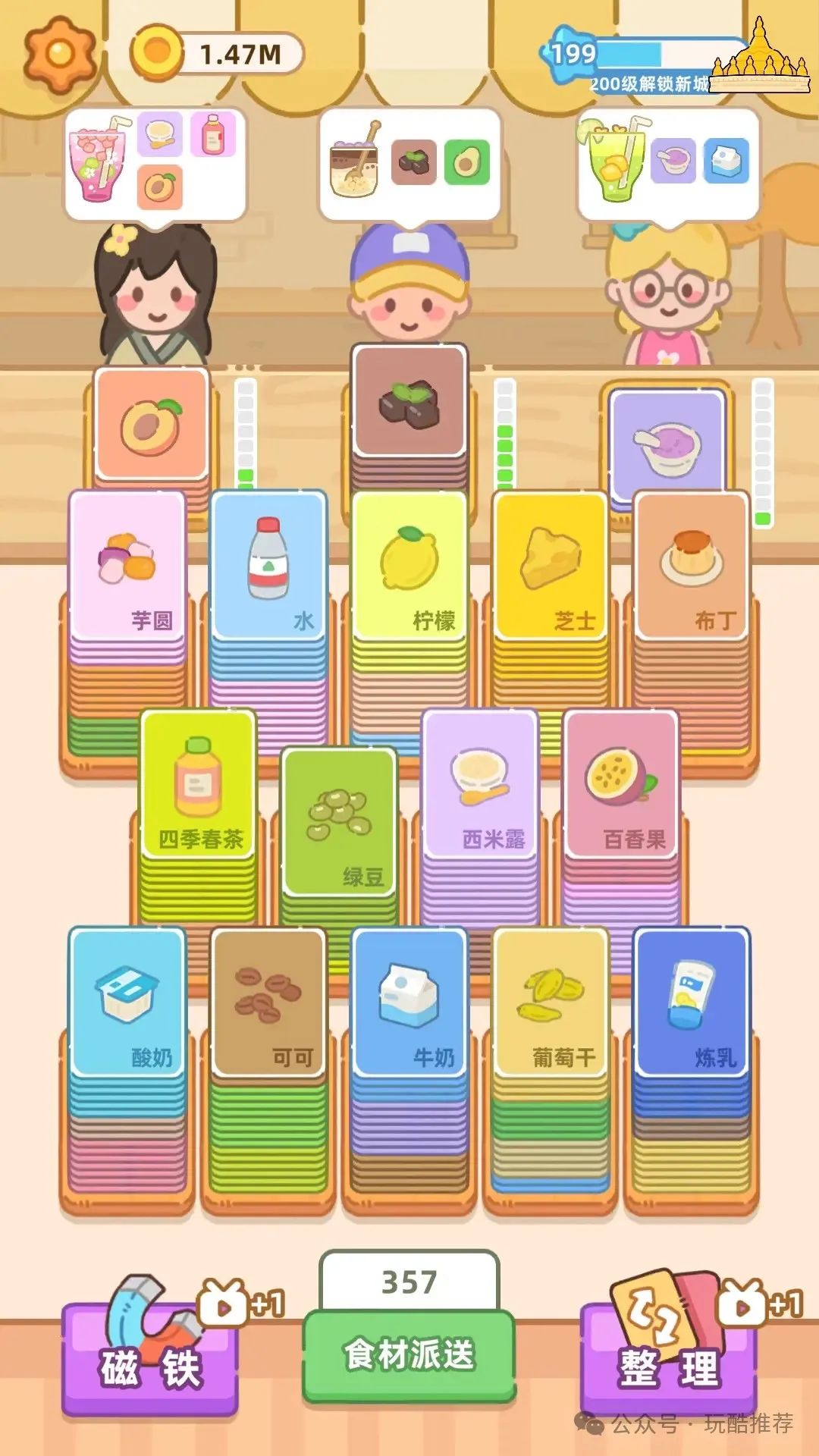Tap the 食材派送 delivery button
Screen dimensions: 819x1456
coord(409,1355)
